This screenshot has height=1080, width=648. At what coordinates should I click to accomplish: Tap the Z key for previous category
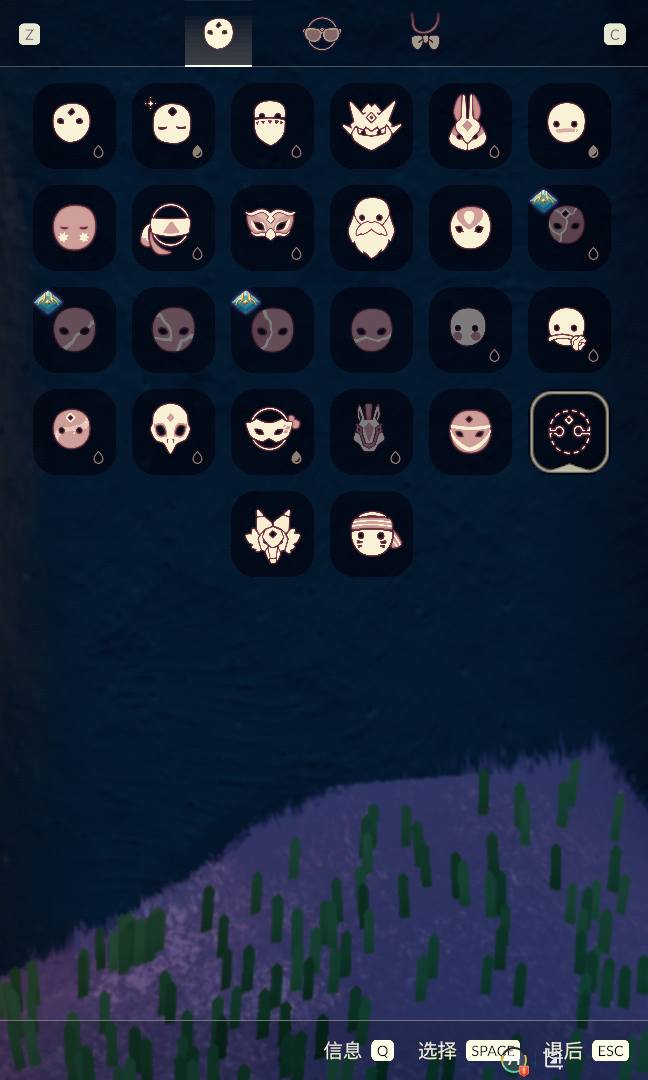tap(29, 35)
